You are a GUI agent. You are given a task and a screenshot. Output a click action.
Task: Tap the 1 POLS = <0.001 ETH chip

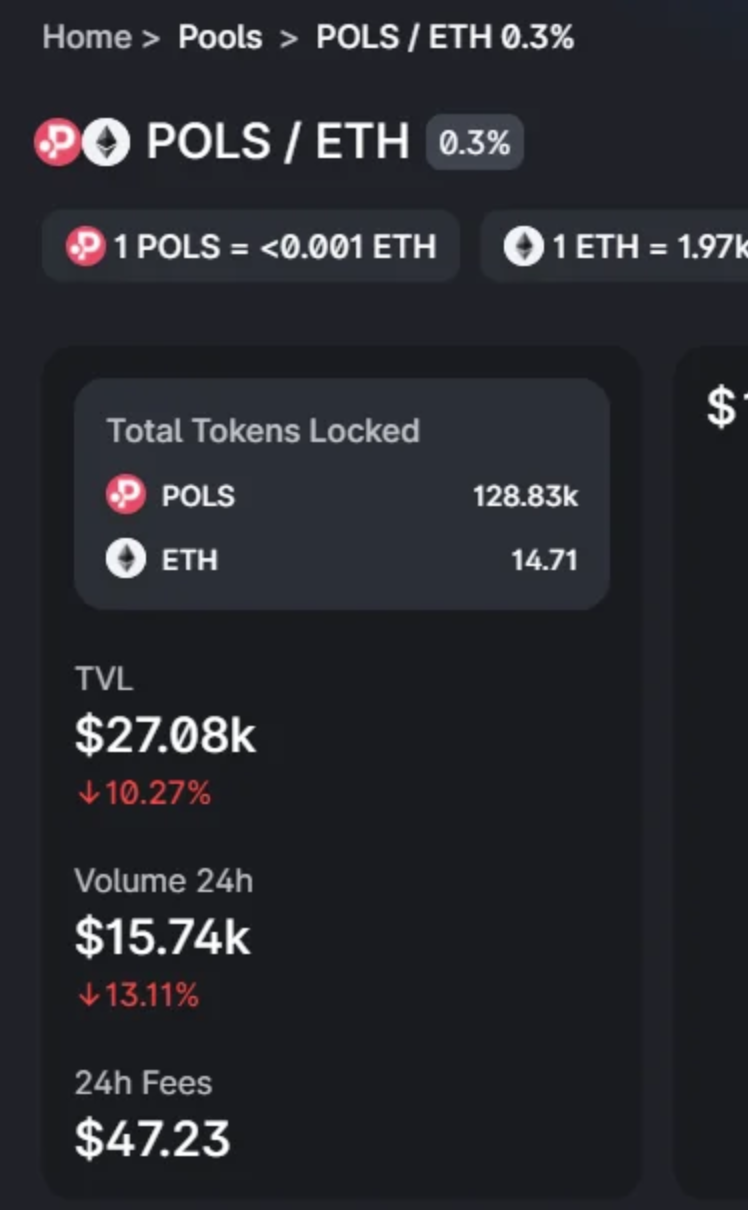pyautogui.click(x=251, y=246)
